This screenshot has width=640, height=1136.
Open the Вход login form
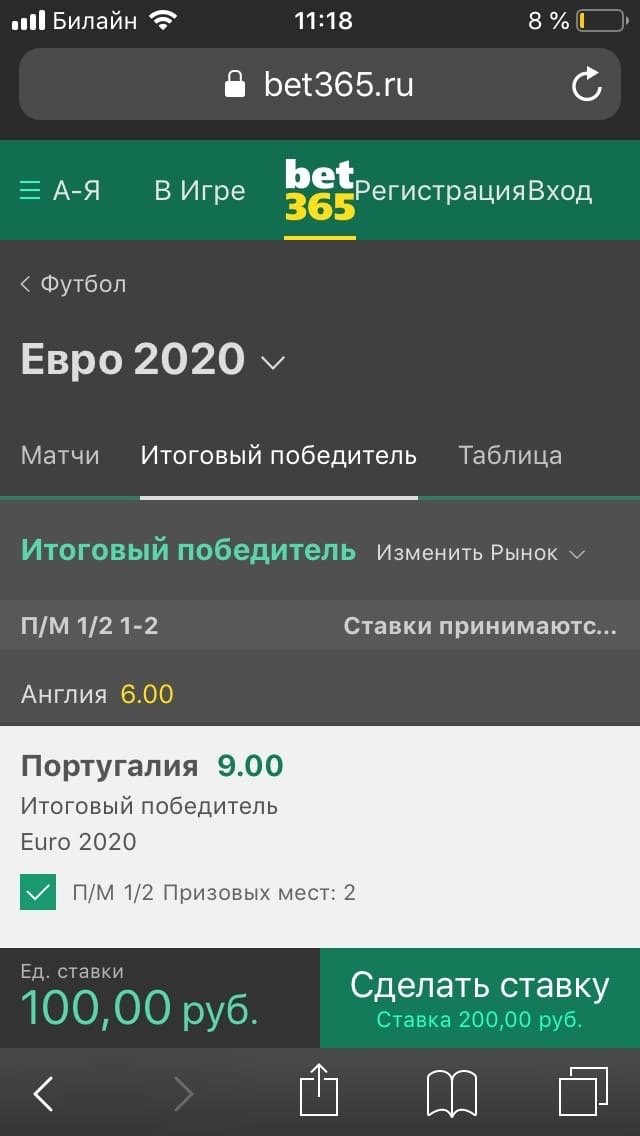coord(561,190)
